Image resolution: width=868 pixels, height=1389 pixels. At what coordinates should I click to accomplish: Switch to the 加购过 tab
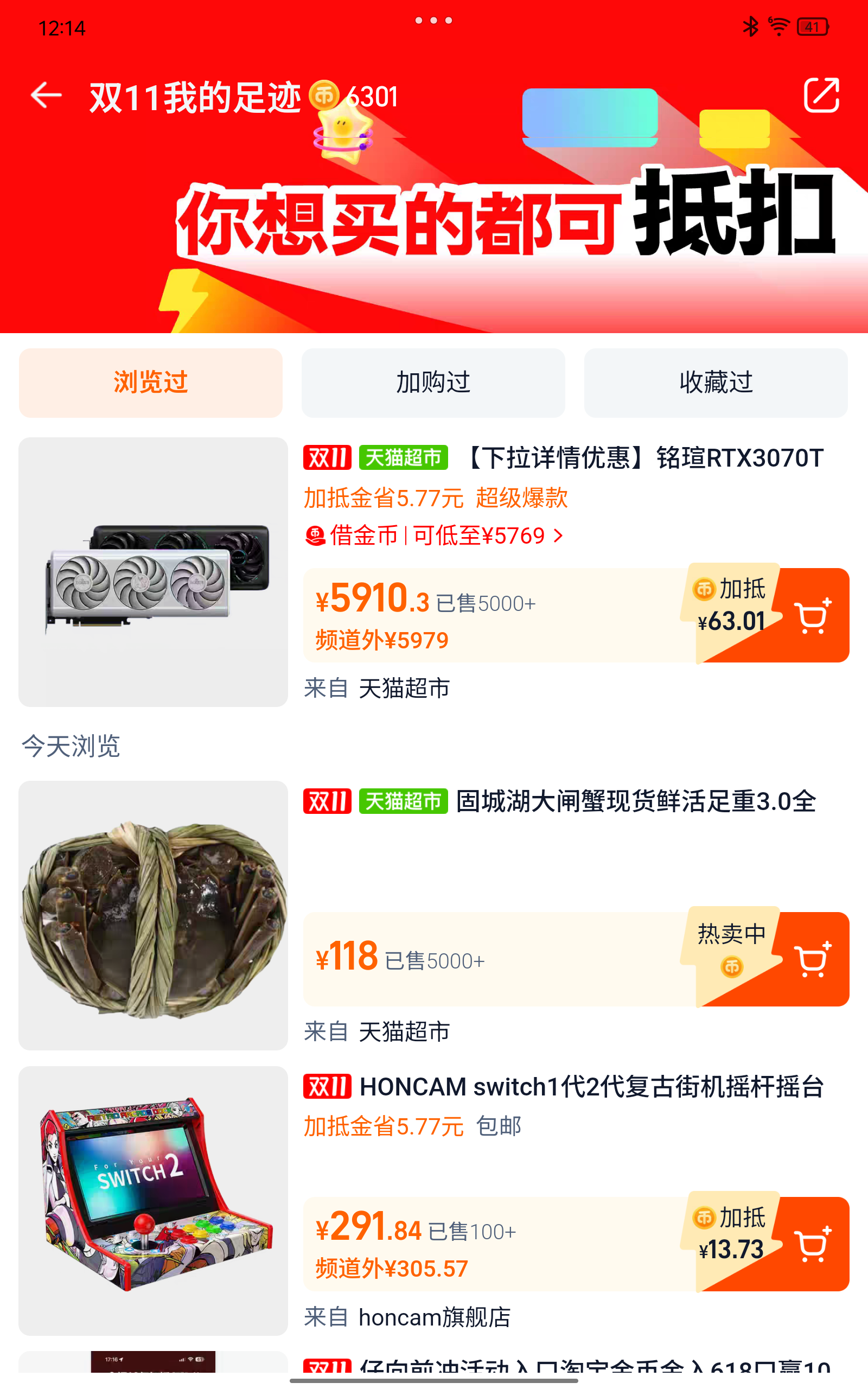pos(433,383)
